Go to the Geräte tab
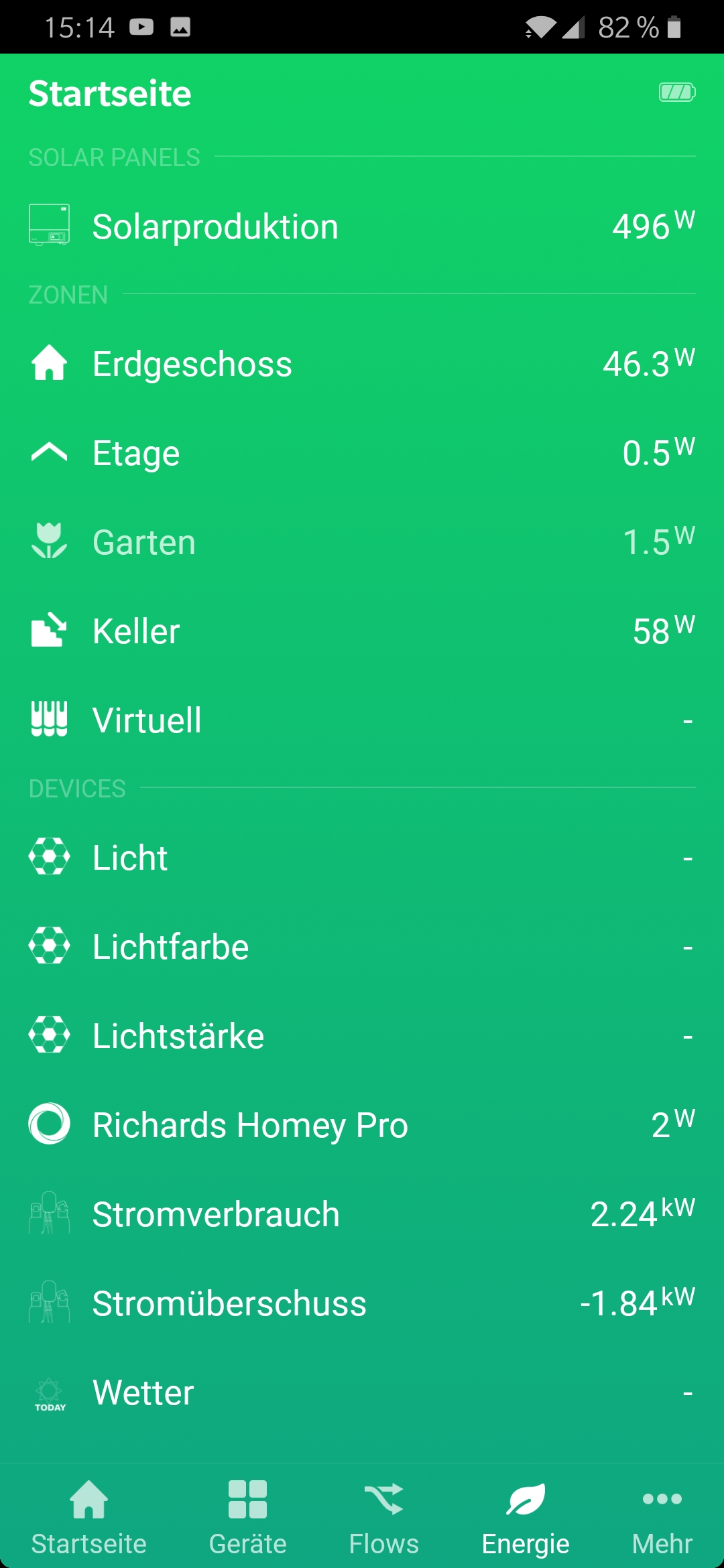724x1568 pixels. point(247,1518)
